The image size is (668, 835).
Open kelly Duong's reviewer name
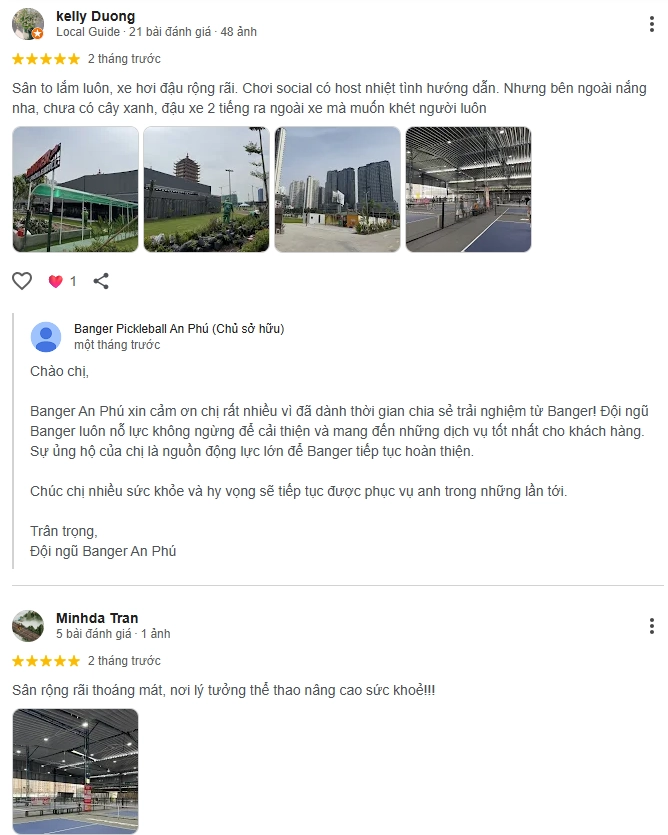click(95, 16)
